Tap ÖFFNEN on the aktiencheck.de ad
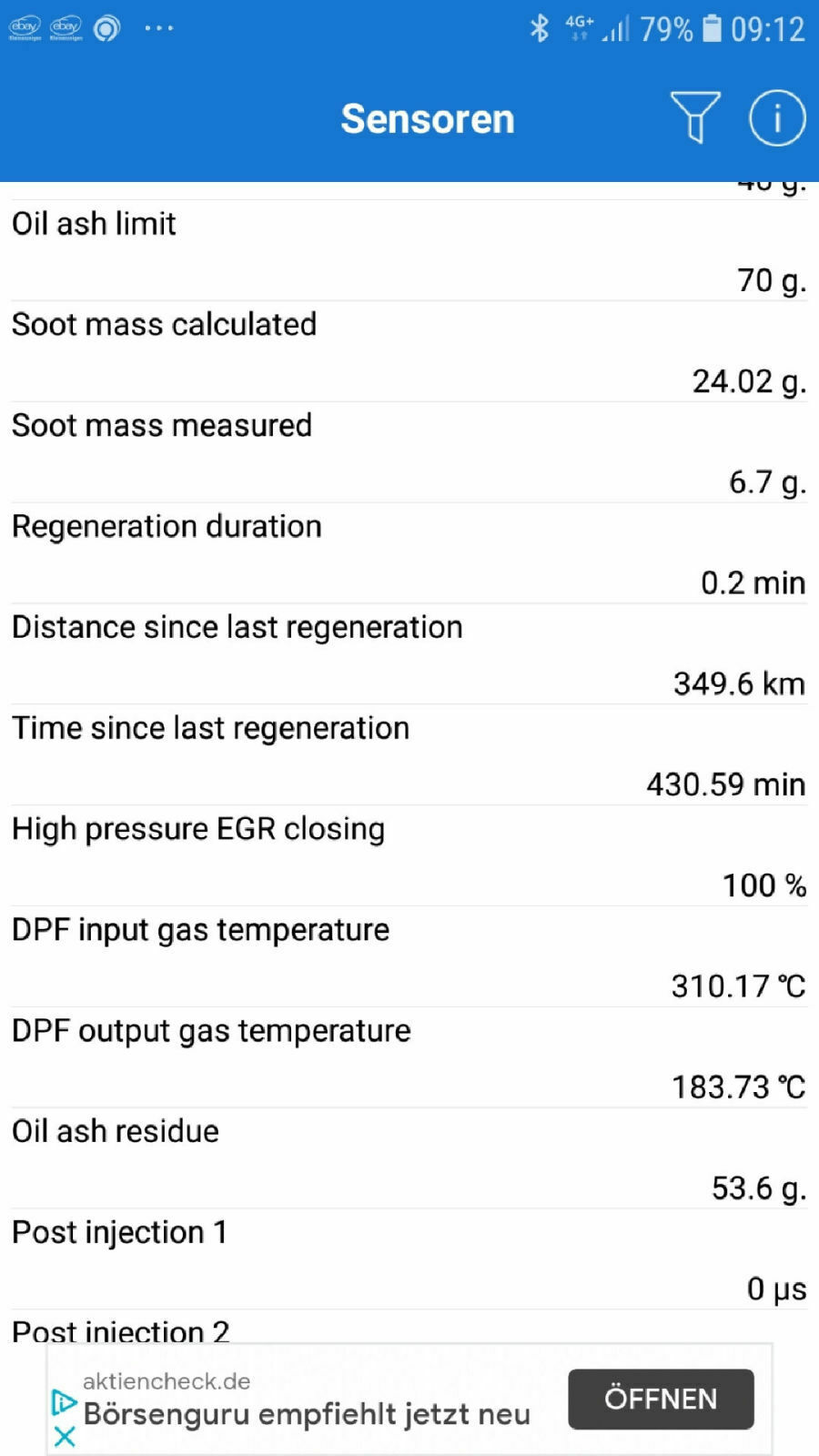This screenshot has height=1456, width=819. click(661, 1399)
